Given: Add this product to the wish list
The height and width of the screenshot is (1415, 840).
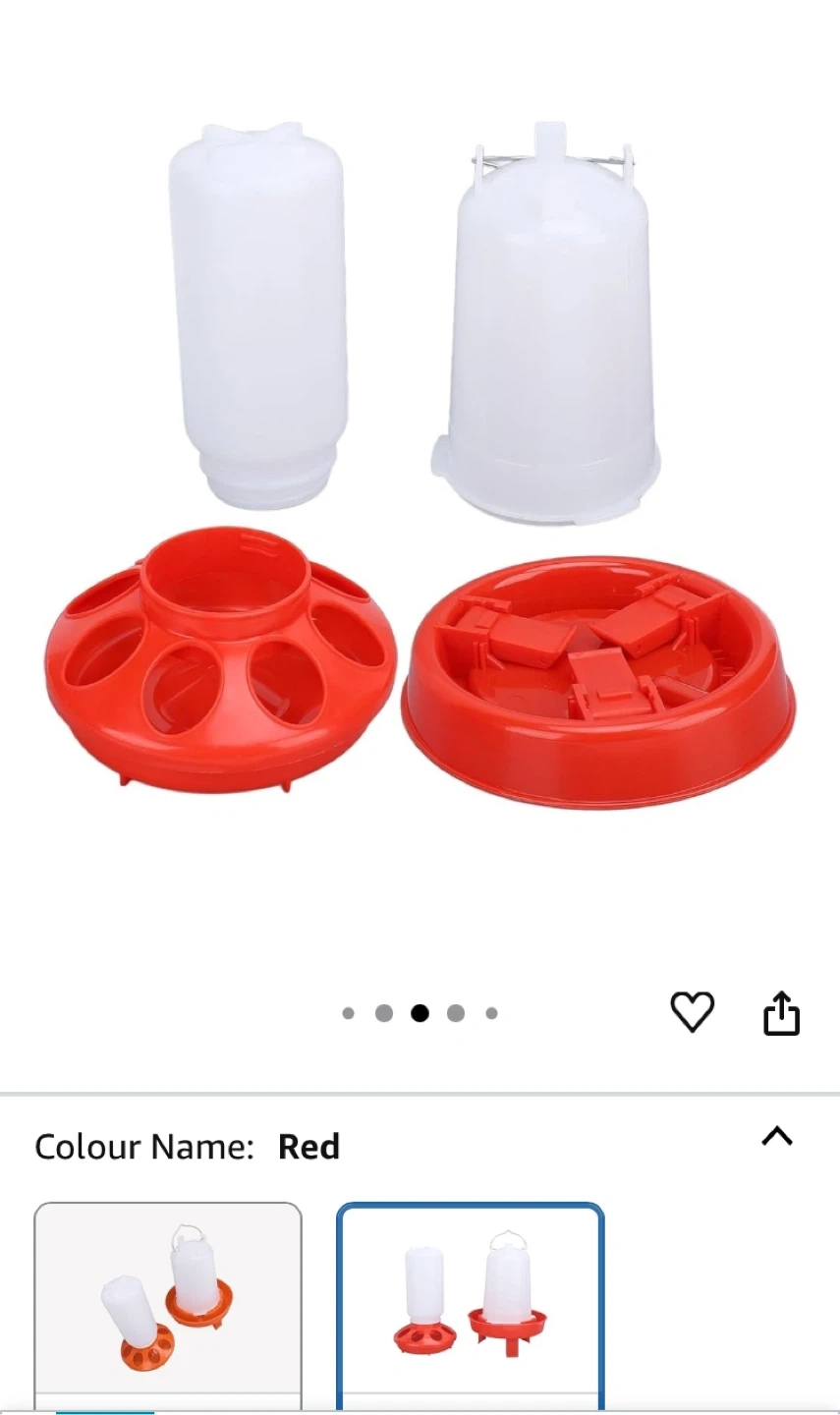Looking at the screenshot, I should (x=692, y=1012).
